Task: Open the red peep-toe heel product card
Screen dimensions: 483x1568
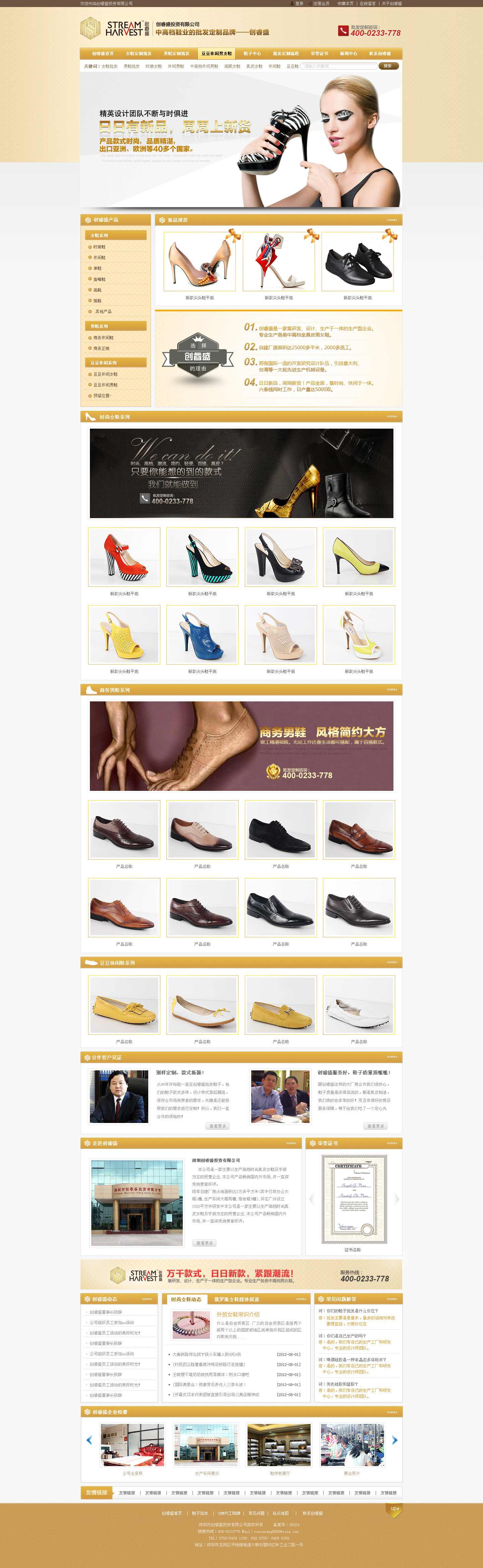Action: point(124,557)
